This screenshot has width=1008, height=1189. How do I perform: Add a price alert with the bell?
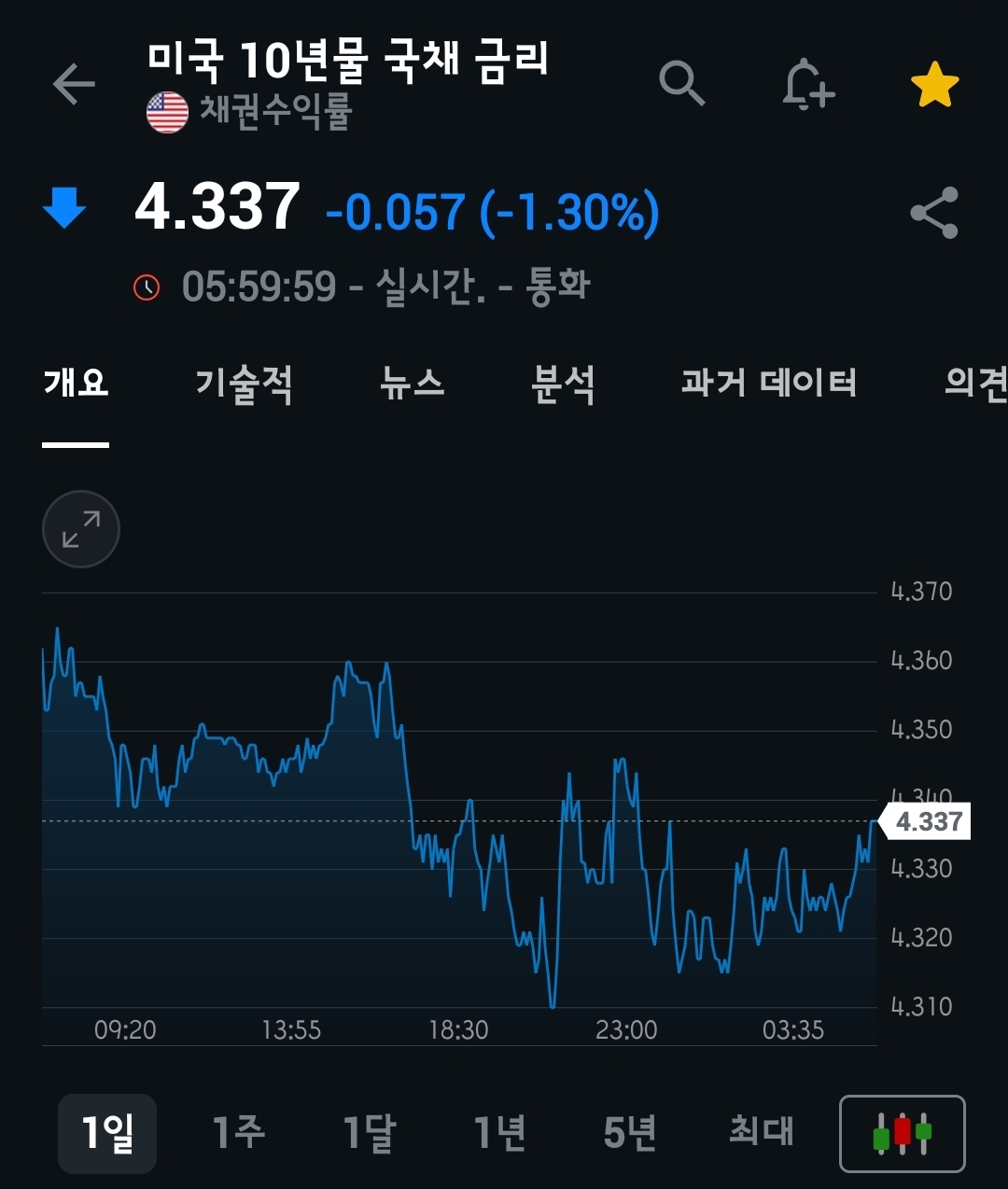coord(807,85)
